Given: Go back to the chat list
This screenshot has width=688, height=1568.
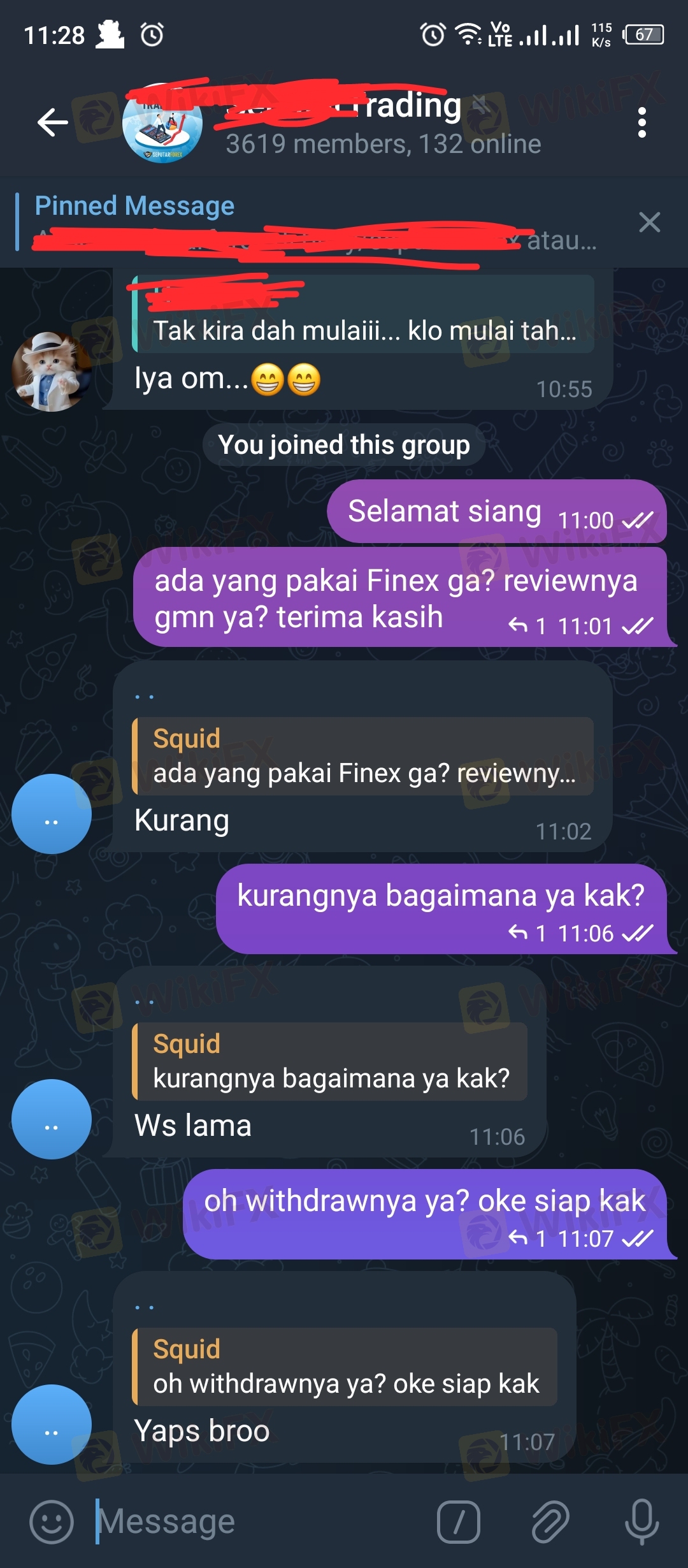Looking at the screenshot, I should pyautogui.click(x=53, y=122).
